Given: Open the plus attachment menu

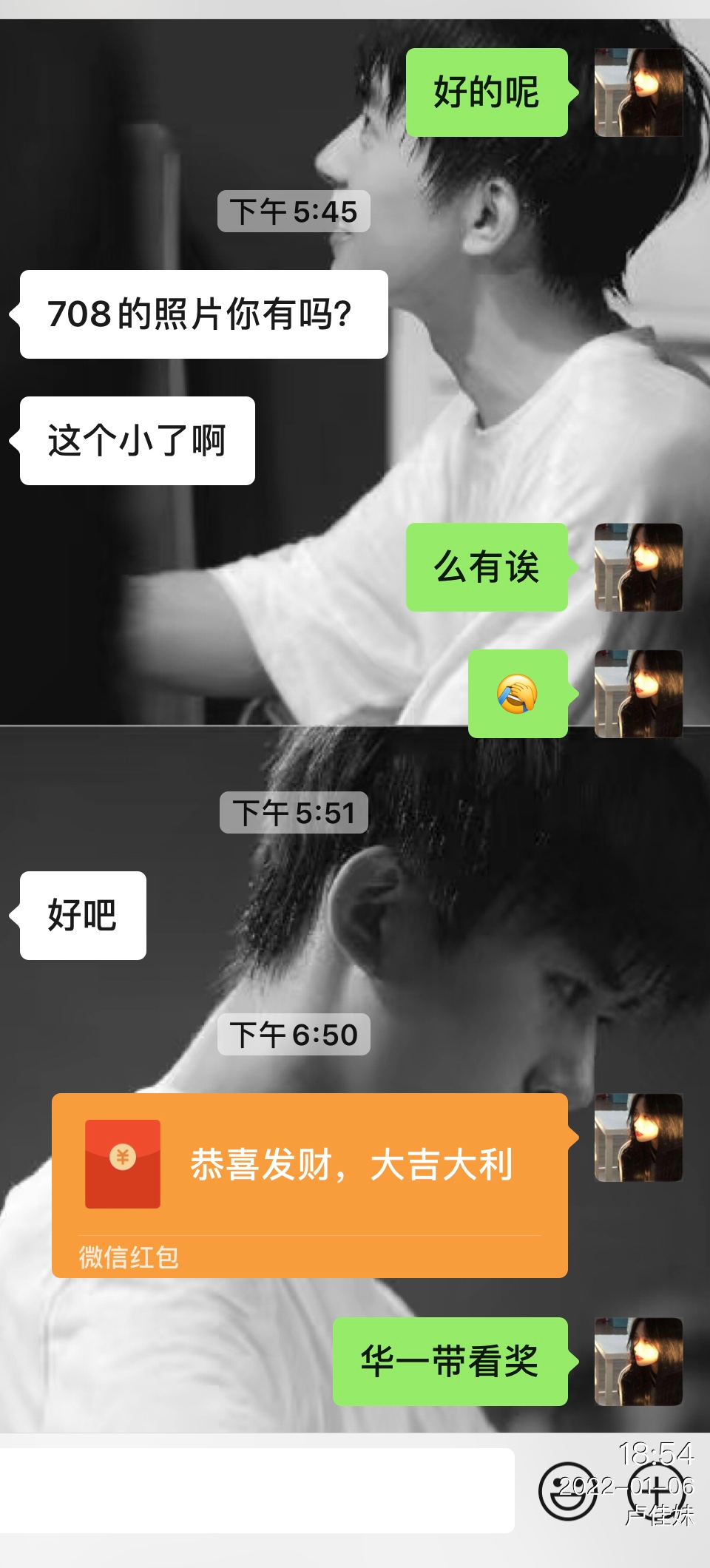Looking at the screenshot, I should coord(657,1490).
